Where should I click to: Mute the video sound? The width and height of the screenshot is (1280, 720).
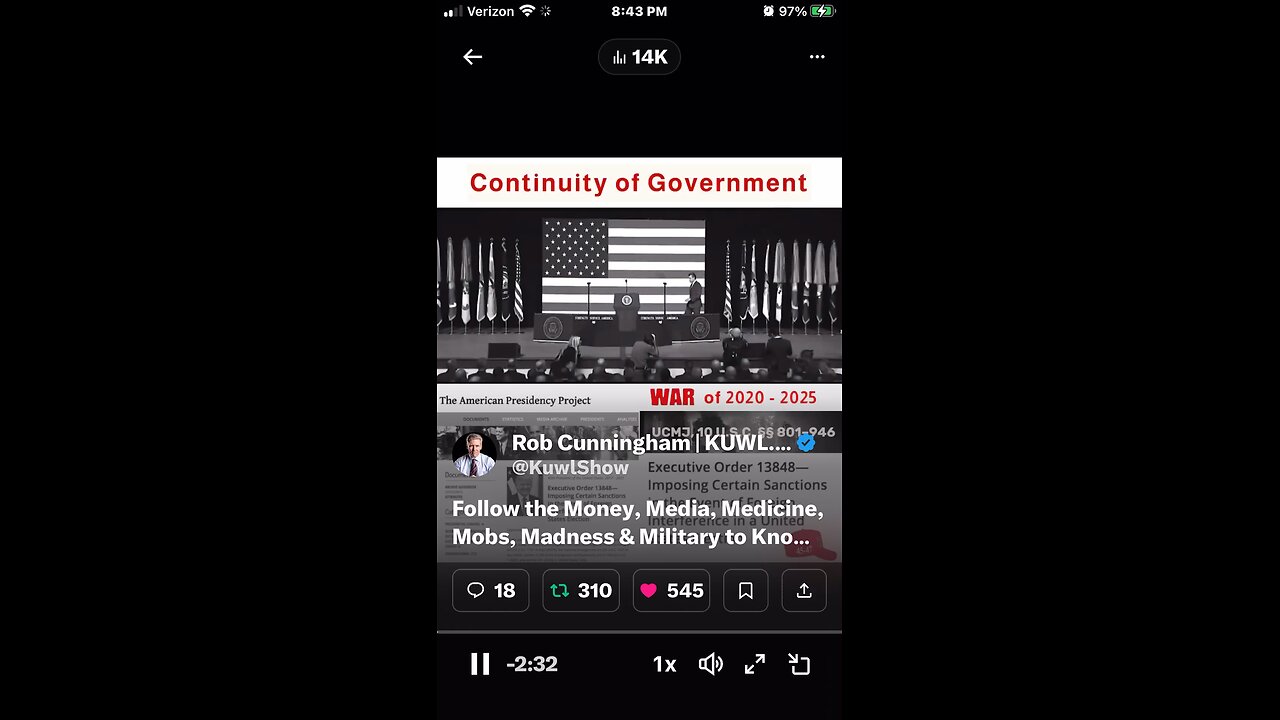710,664
